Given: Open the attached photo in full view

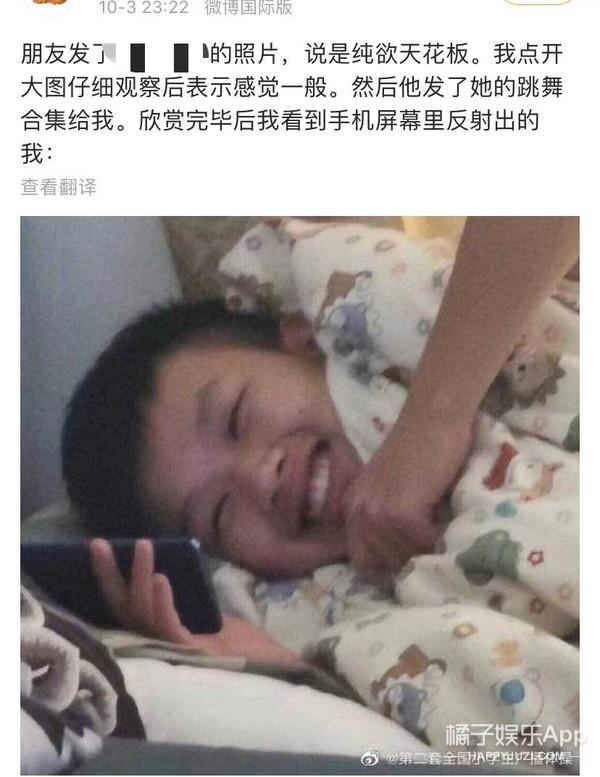Looking at the screenshot, I should 299,494.
